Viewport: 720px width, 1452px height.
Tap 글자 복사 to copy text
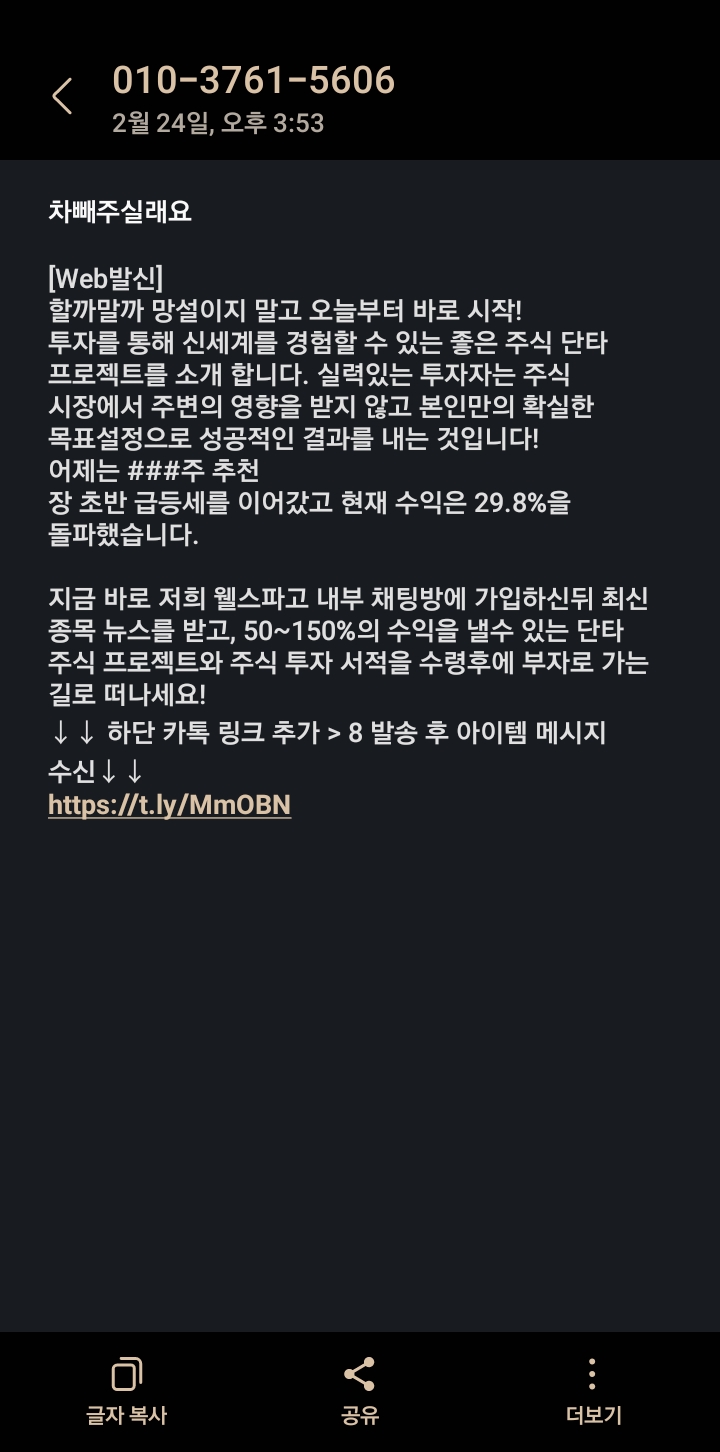(x=126, y=1391)
